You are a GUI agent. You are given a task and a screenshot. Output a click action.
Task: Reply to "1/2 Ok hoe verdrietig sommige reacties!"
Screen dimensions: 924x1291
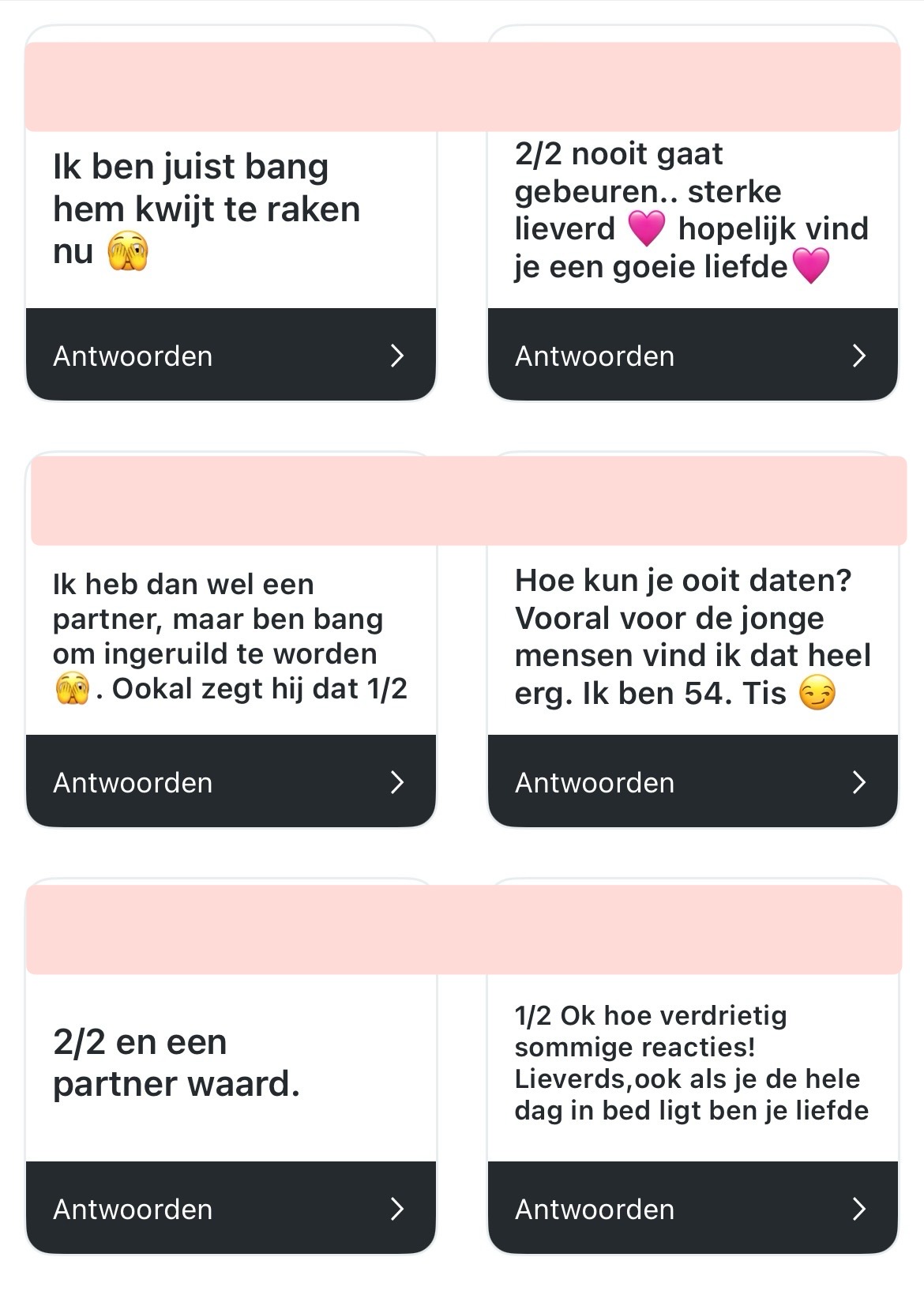pos(692,1209)
